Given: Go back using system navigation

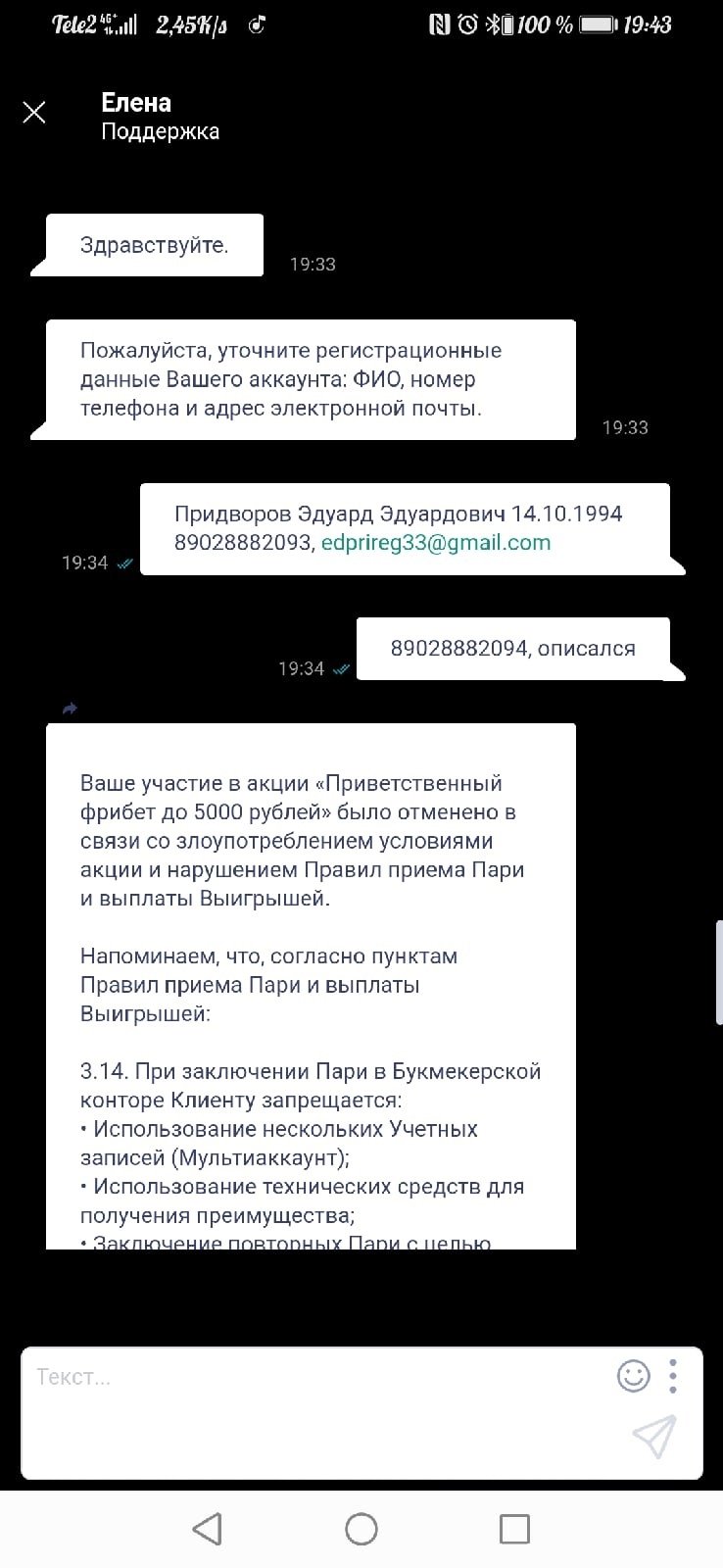Looking at the screenshot, I should tap(207, 1529).
